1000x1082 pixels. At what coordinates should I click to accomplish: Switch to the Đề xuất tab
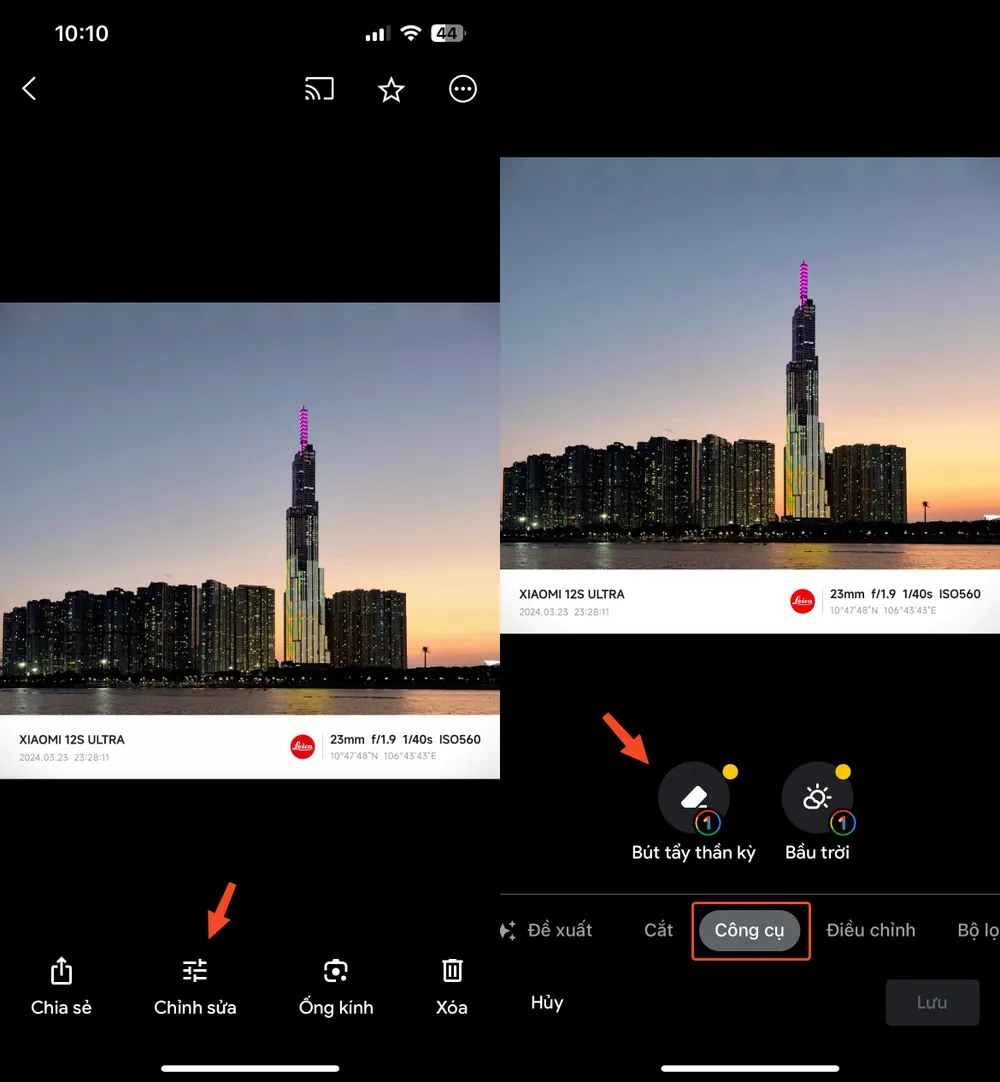click(x=548, y=930)
